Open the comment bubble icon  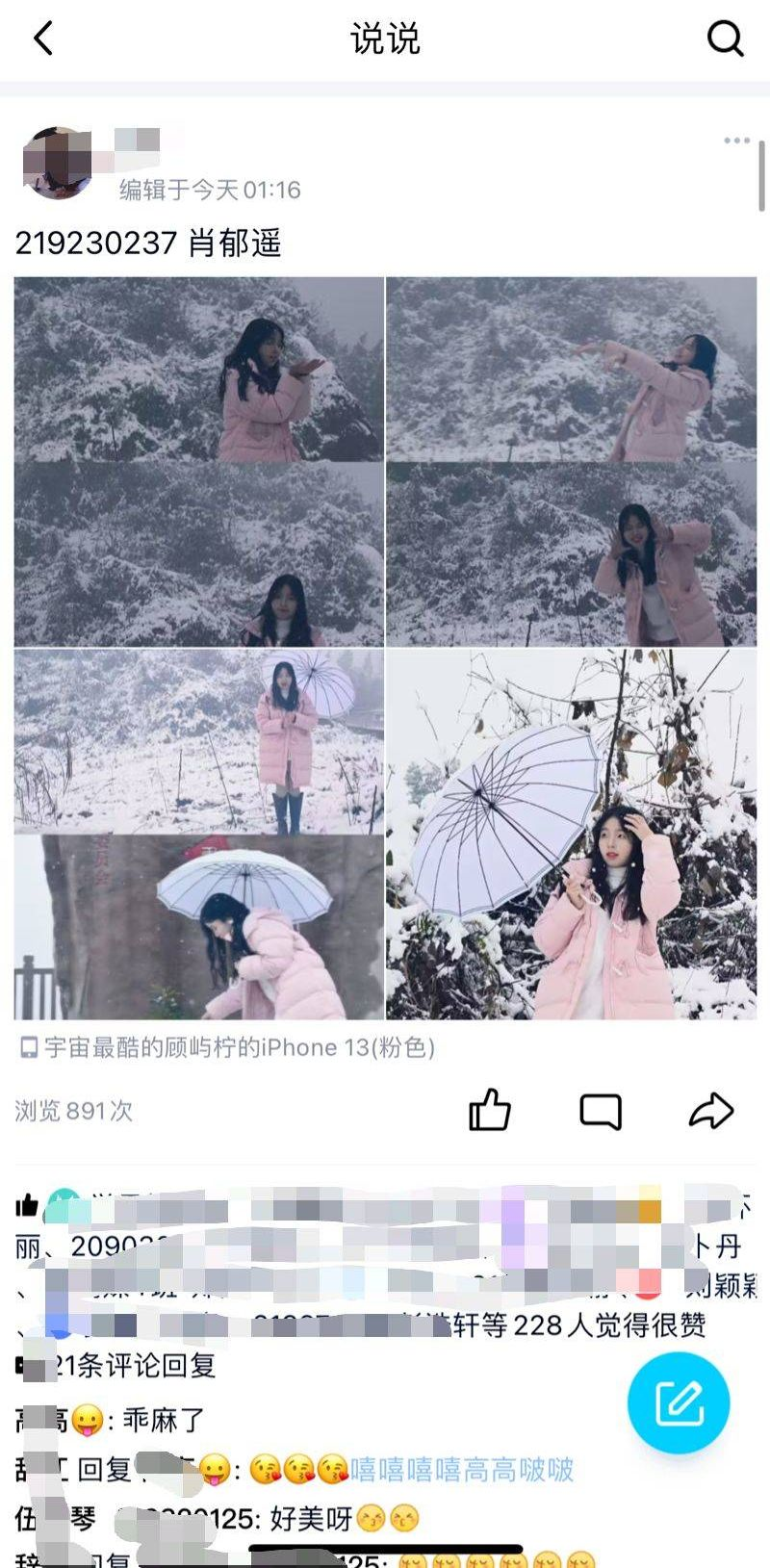click(601, 1111)
